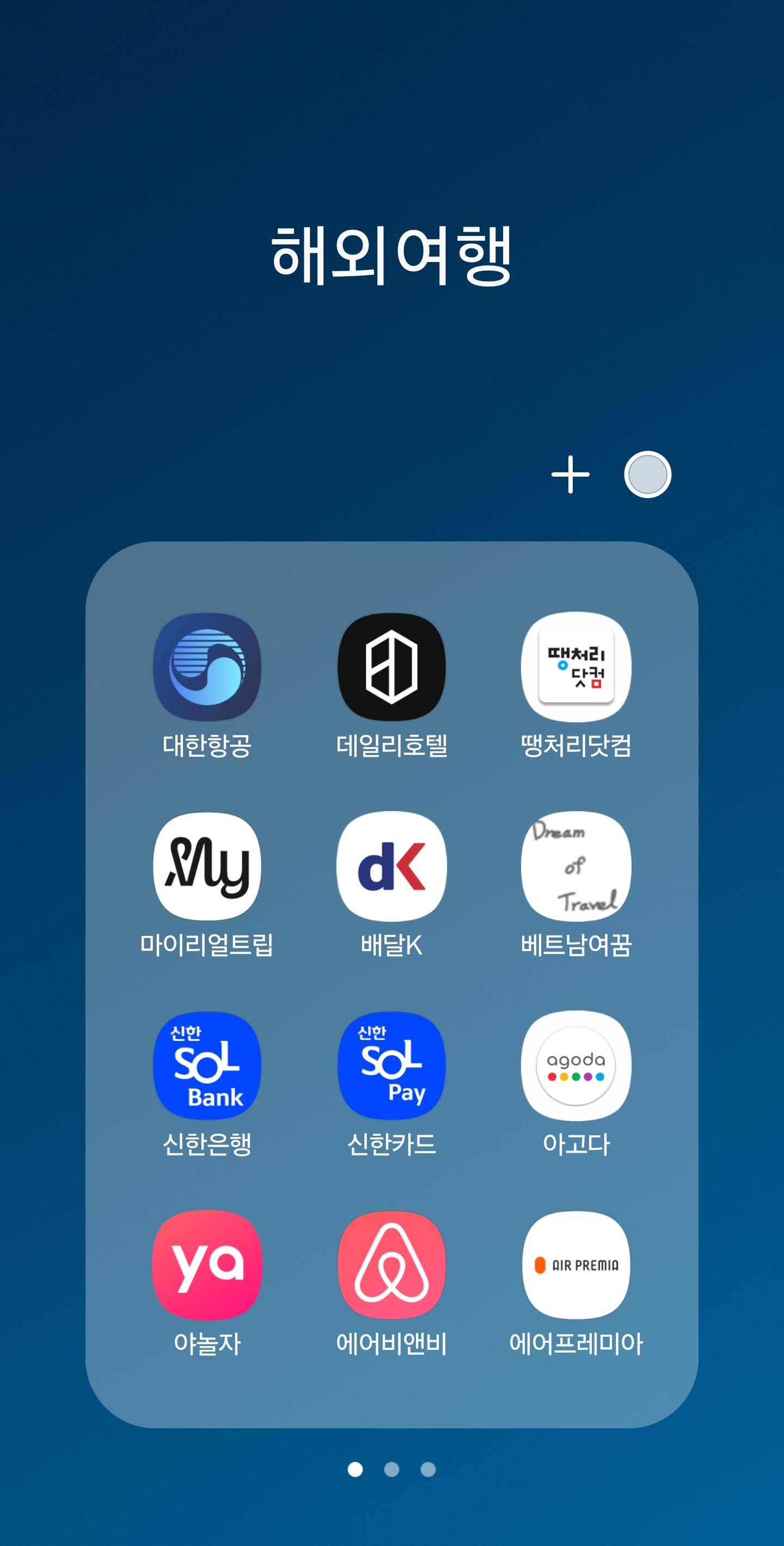
Task: Launch 신한은행 SOL Bank app
Action: (207, 1066)
